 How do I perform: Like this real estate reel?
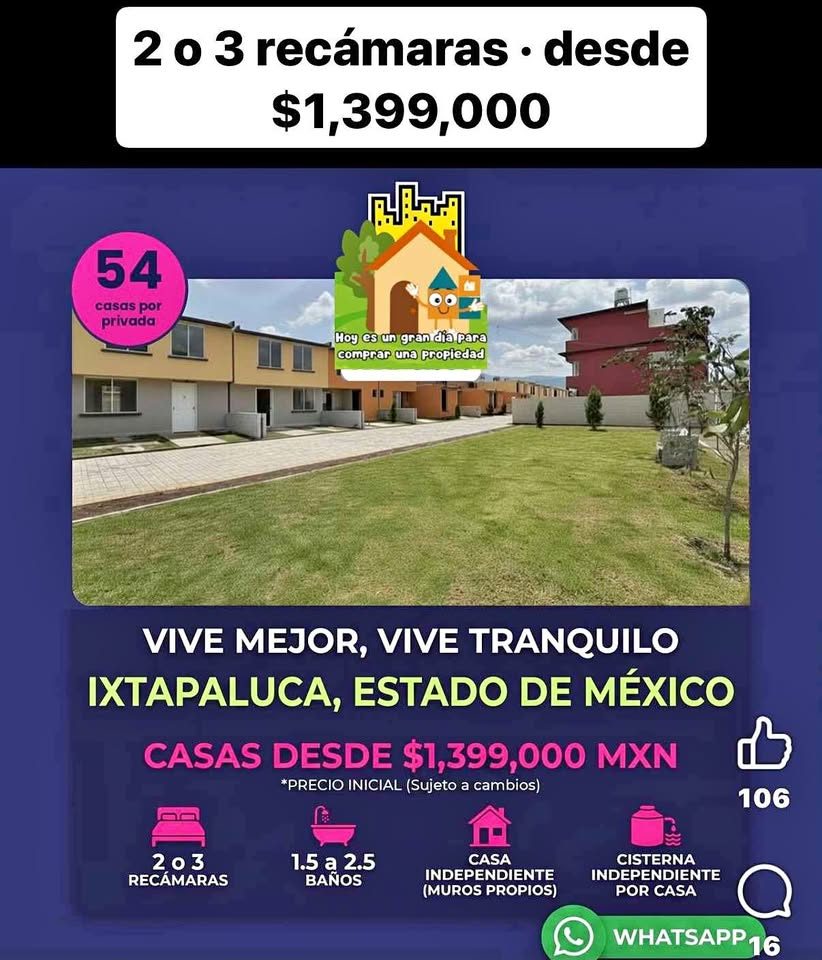tap(764, 743)
